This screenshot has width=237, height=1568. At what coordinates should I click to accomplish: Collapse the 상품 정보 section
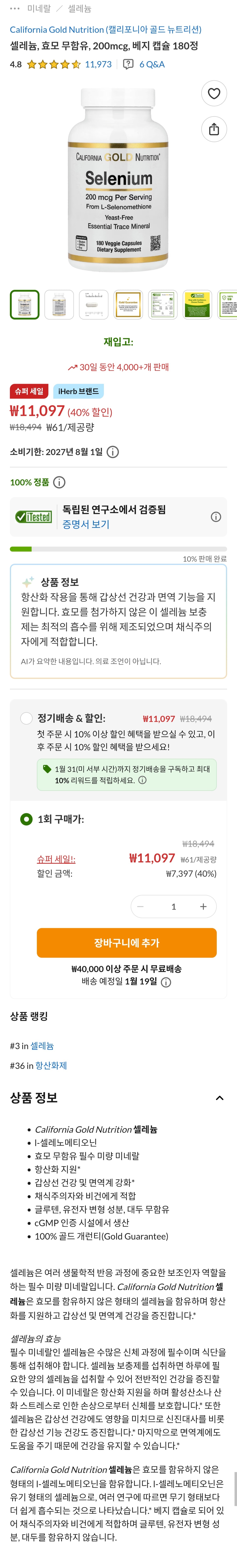pos(219,1098)
